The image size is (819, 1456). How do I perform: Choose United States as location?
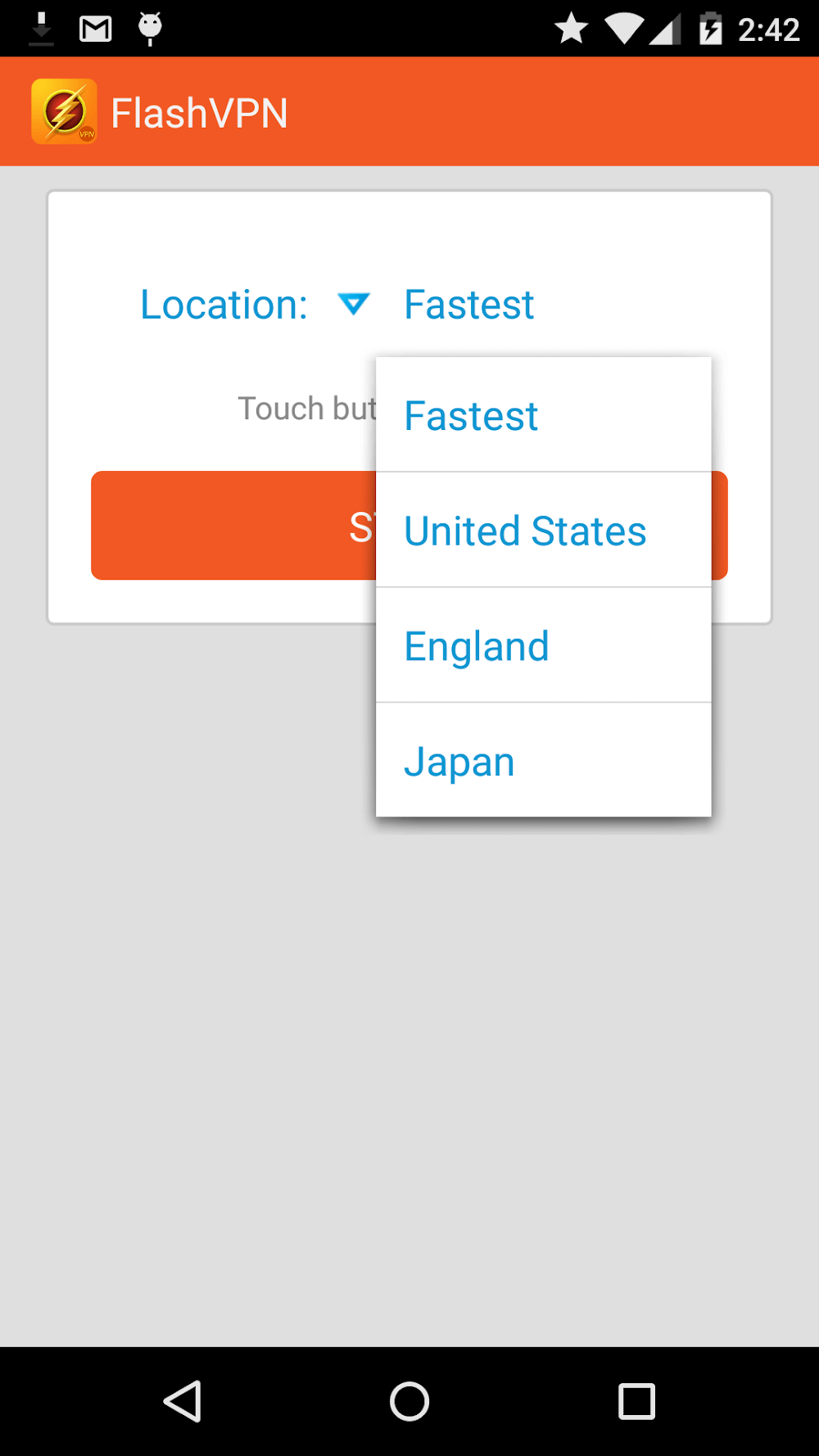point(542,531)
